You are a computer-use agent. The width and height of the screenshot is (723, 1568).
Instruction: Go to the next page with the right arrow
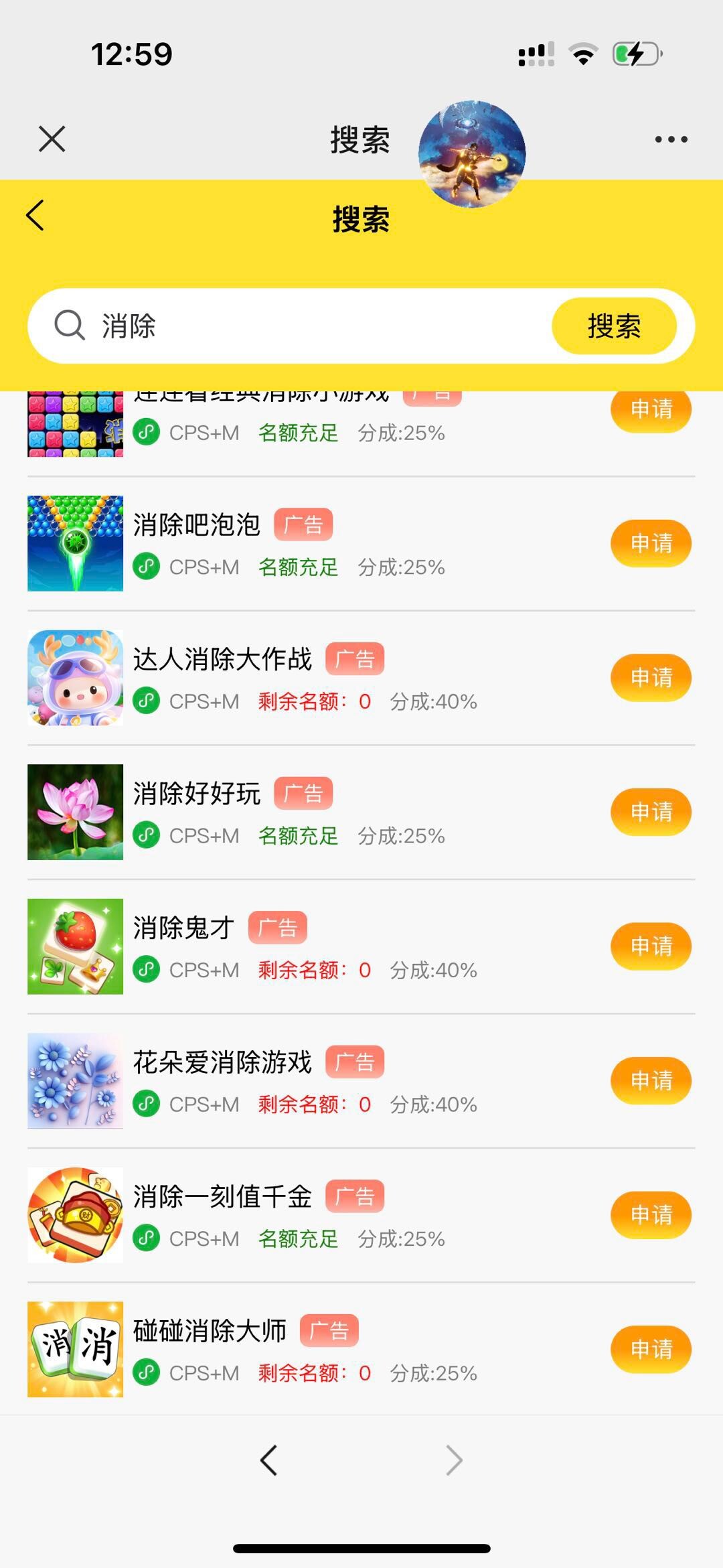tap(454, 1461)
